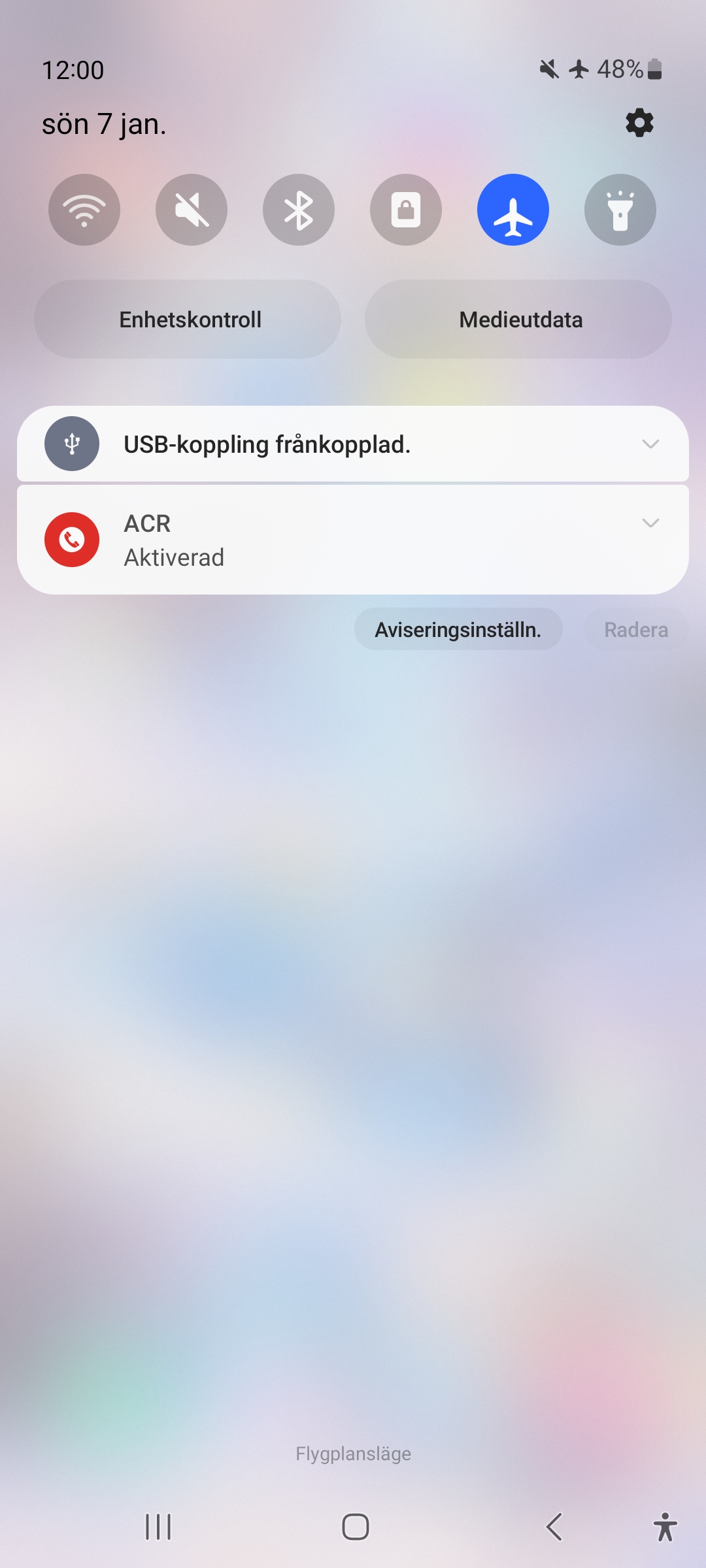Turn on Bluetooth quick setting
Viewport: 706px width, 1568px height.
(299, 210)
